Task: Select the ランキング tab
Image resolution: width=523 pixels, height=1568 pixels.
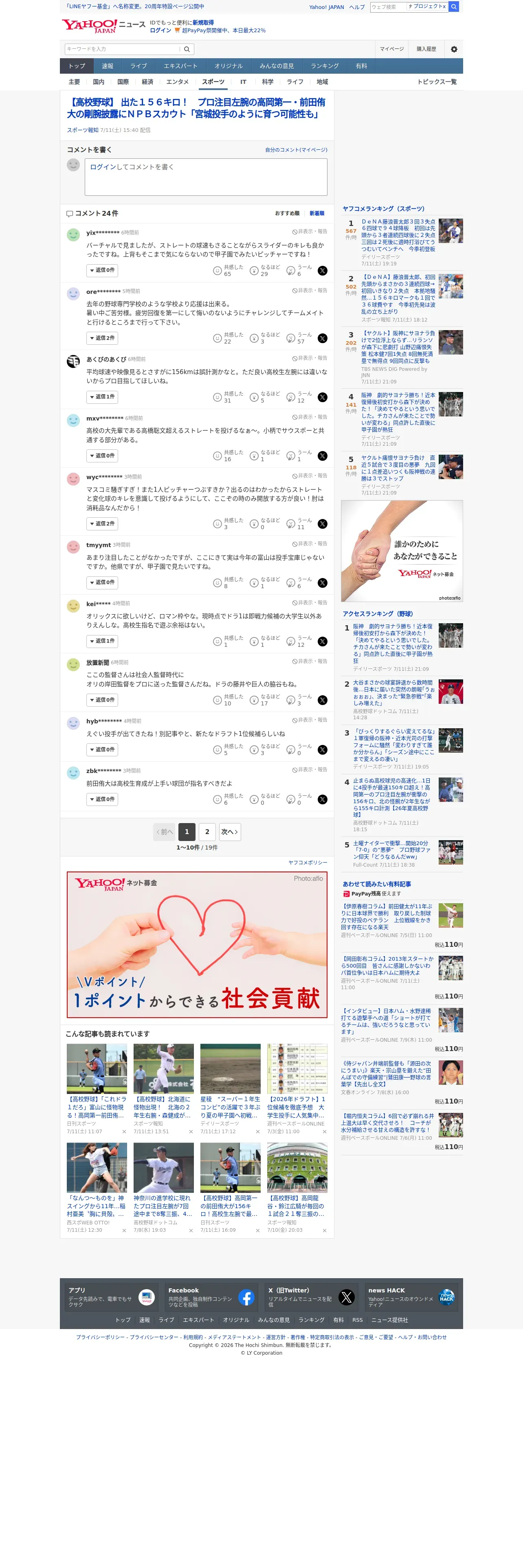Action: pyautogui.click(x=325, y=66)
